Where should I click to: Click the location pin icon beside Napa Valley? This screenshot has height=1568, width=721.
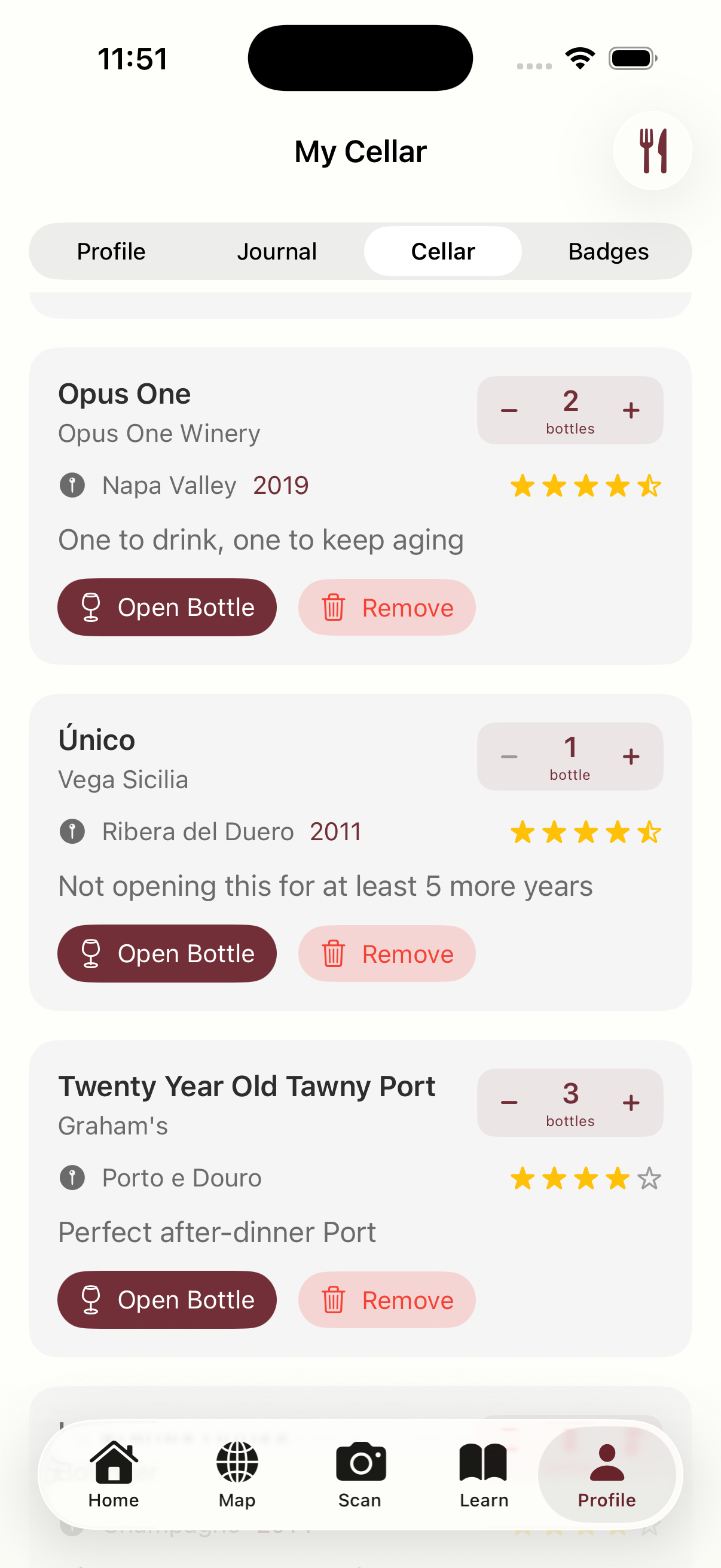[x=71, y=485]
